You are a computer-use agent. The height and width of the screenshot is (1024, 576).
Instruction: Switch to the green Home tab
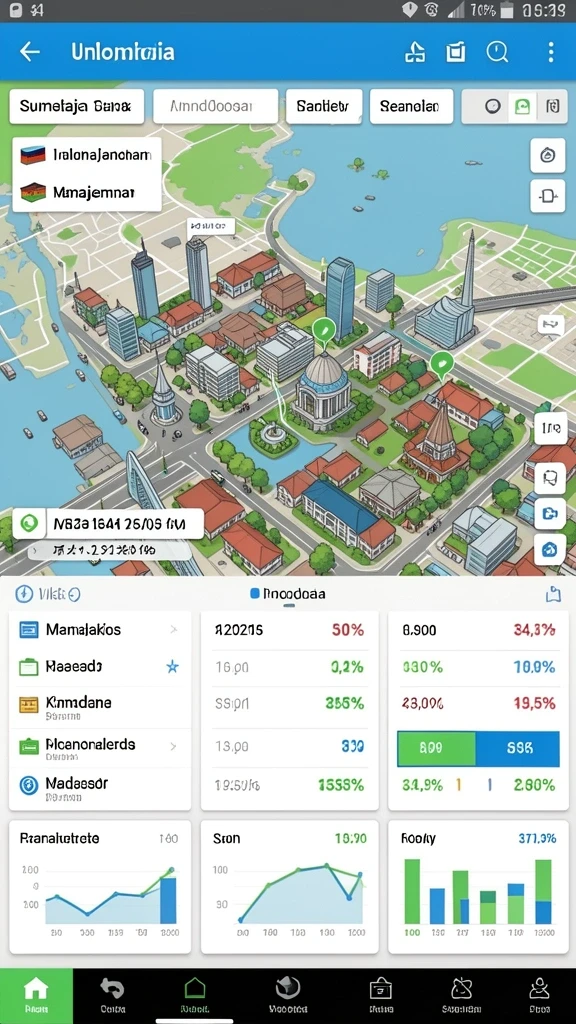[37, 995]
